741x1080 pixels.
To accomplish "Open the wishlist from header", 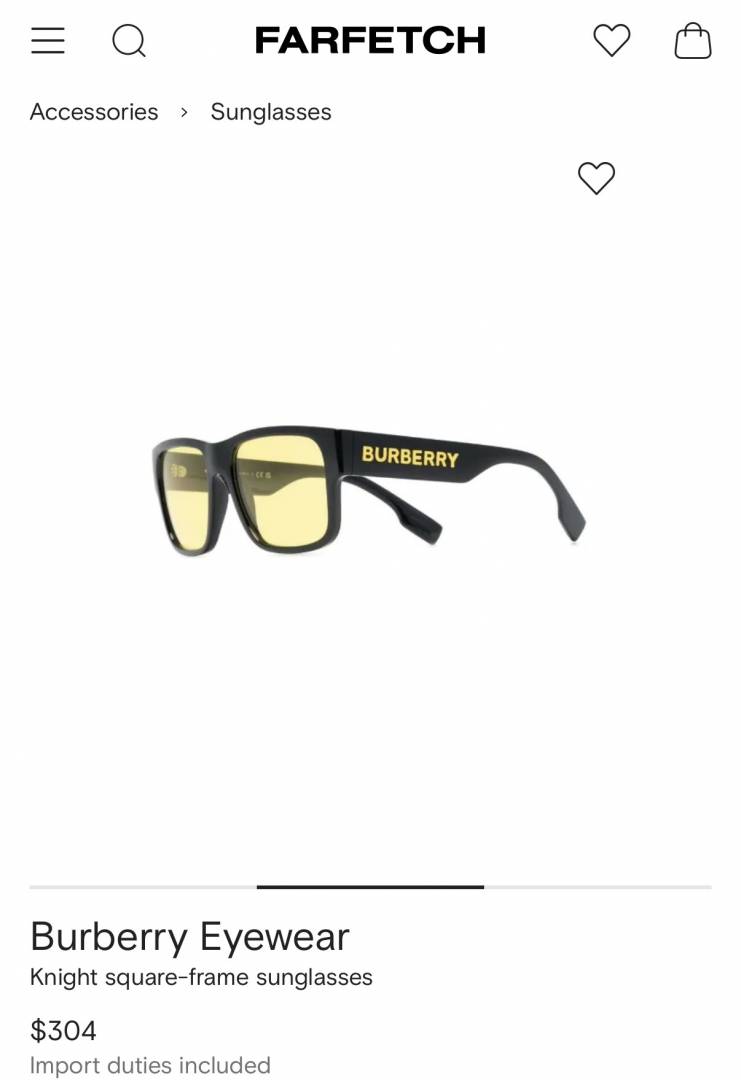I will tap(611, 41).
